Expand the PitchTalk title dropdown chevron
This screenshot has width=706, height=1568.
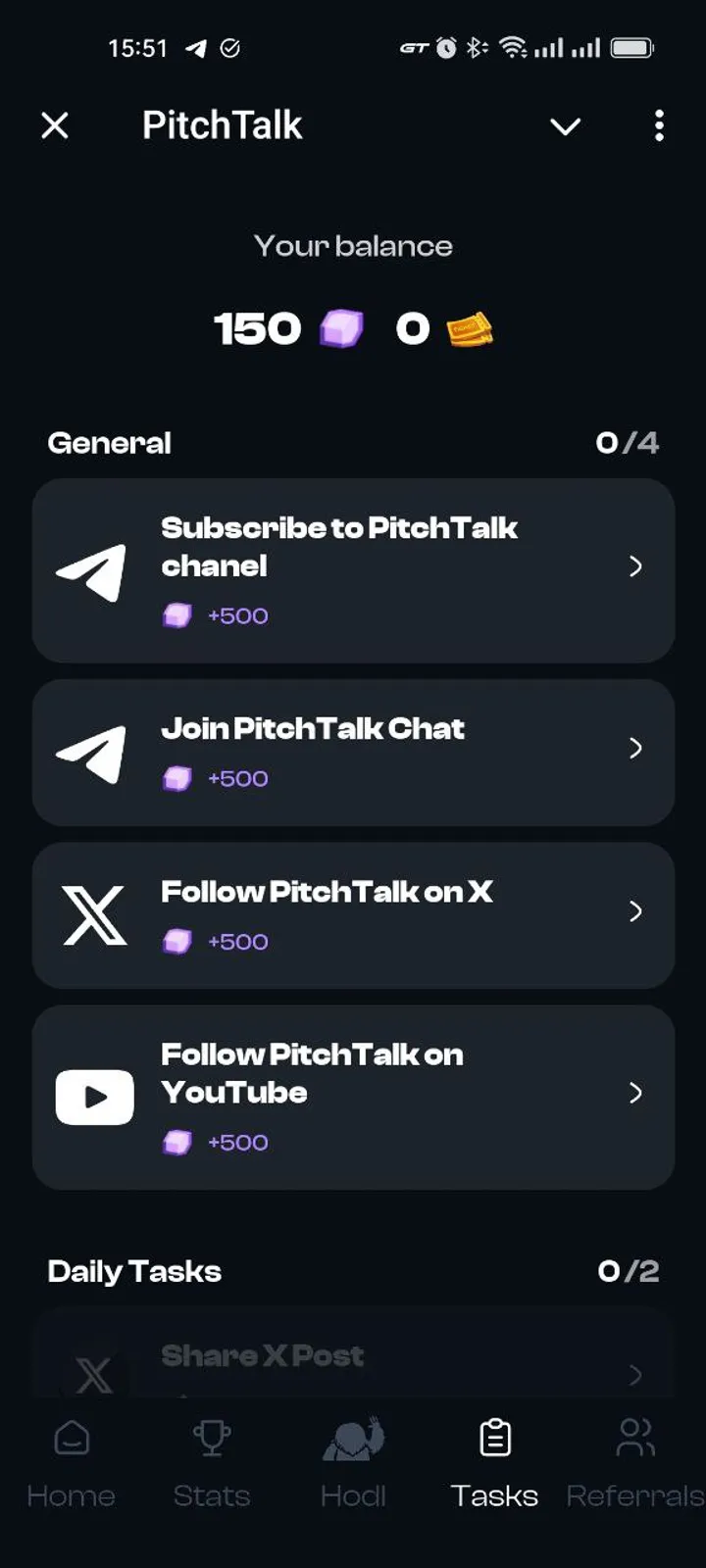point(566,126)
